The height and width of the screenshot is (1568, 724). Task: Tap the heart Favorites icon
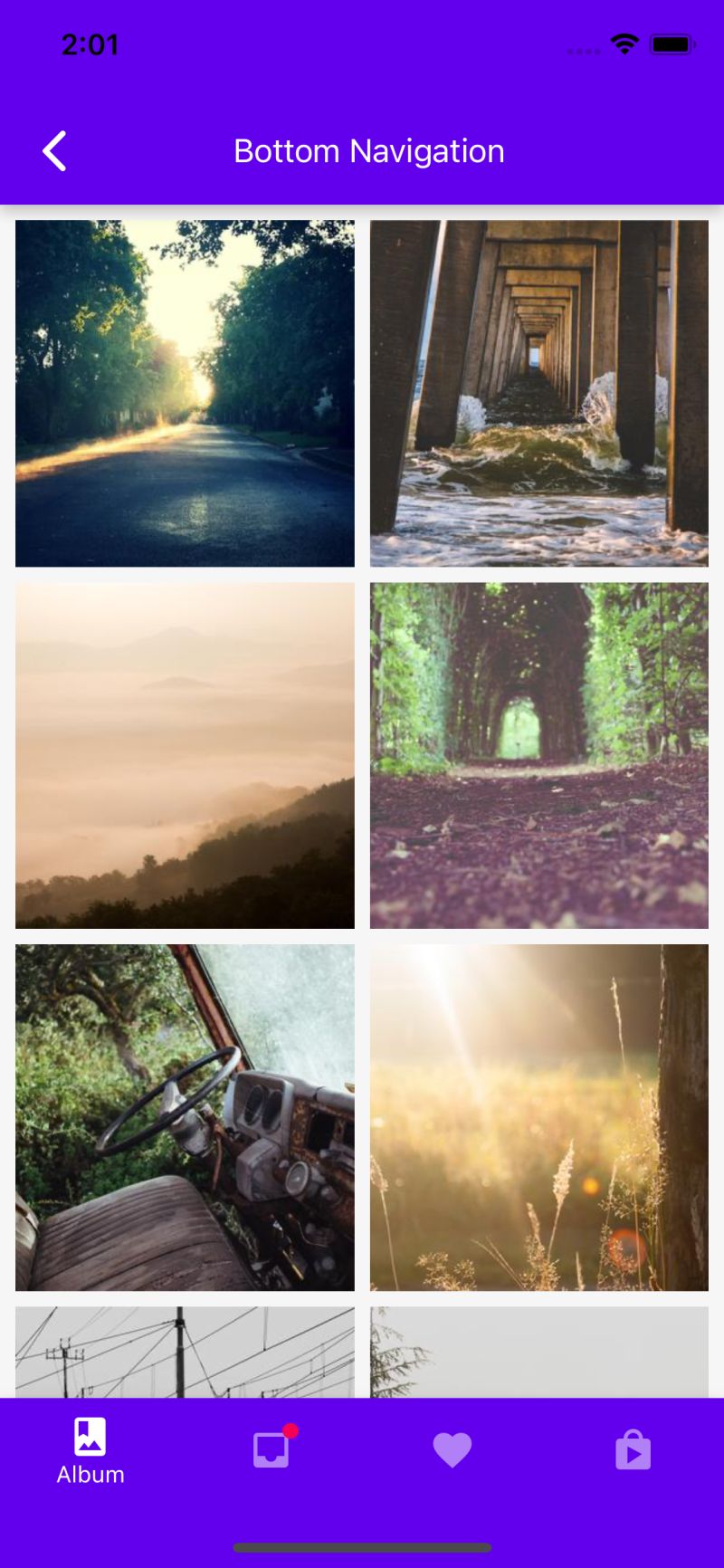click(452, 1449)
